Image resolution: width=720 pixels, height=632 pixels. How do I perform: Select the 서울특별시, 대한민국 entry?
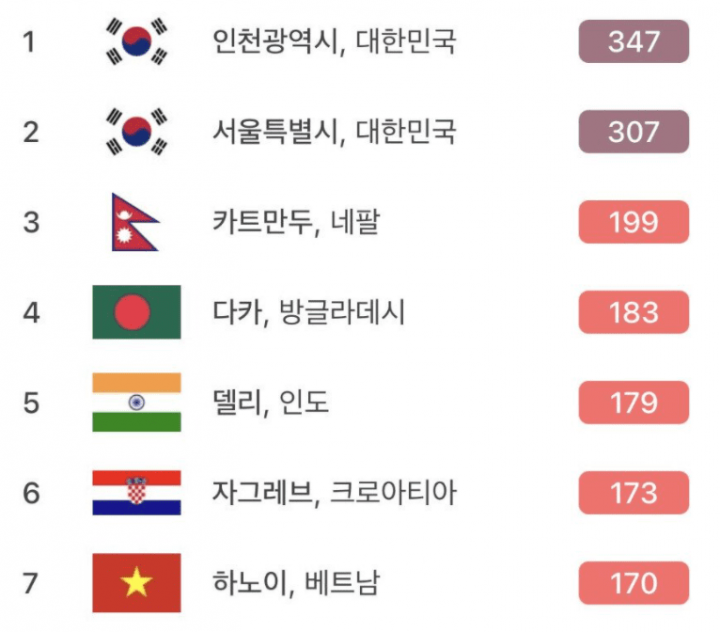[x=334, y=131]
